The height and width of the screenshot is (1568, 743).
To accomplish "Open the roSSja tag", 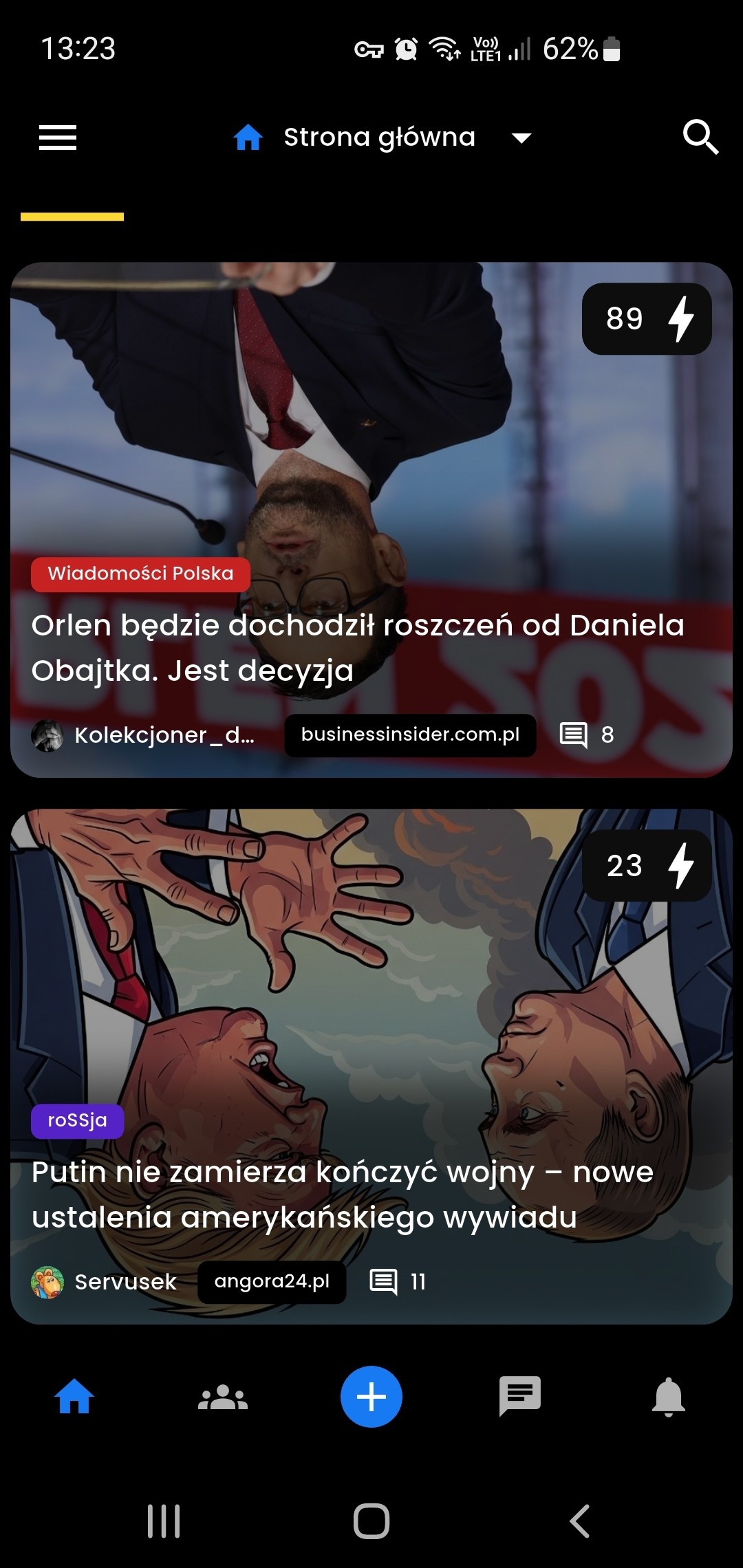I will tap(77, 1121).
